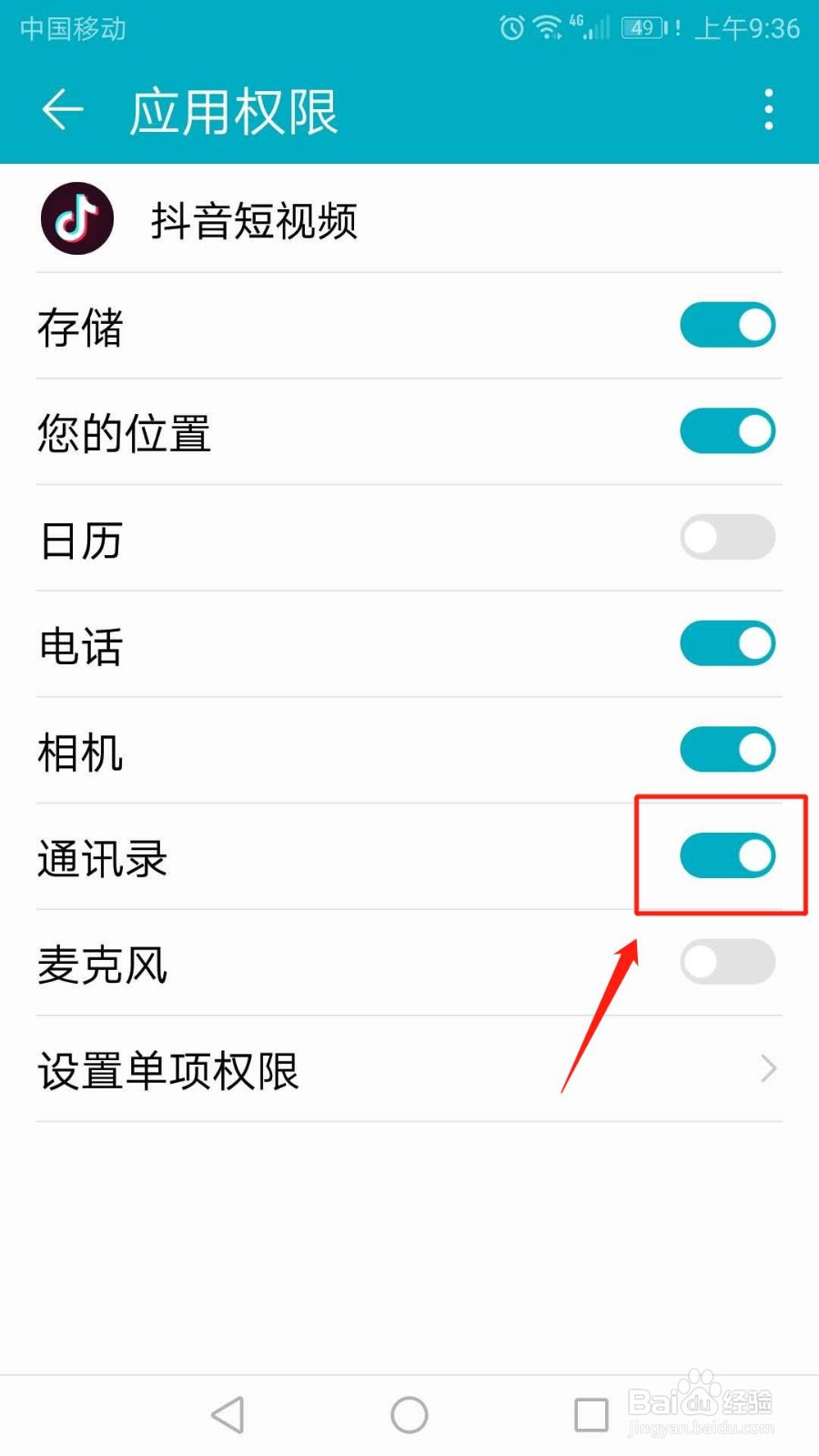This screenshot has width=819, height=1456.
Task: Open the three-dot overflow menu
Action: pos(767,109)
